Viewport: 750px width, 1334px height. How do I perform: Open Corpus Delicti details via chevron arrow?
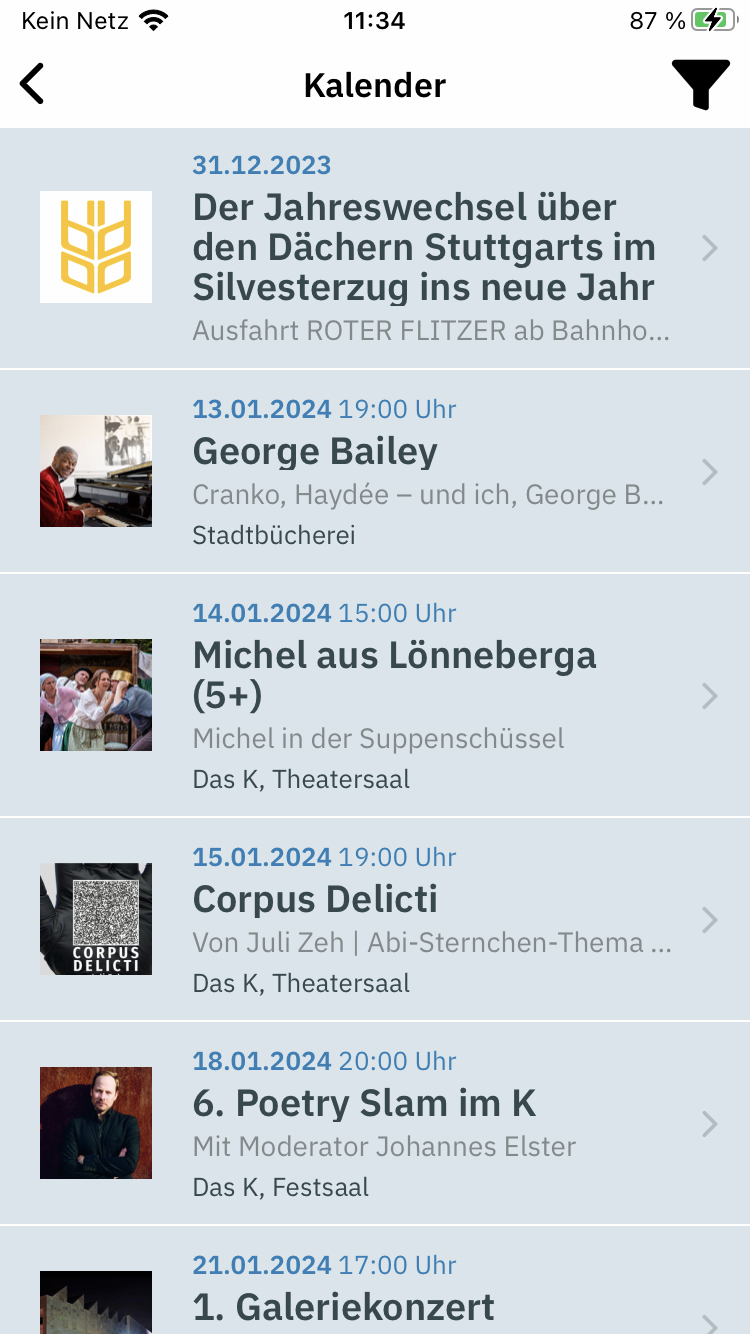(x=709, y=919)
